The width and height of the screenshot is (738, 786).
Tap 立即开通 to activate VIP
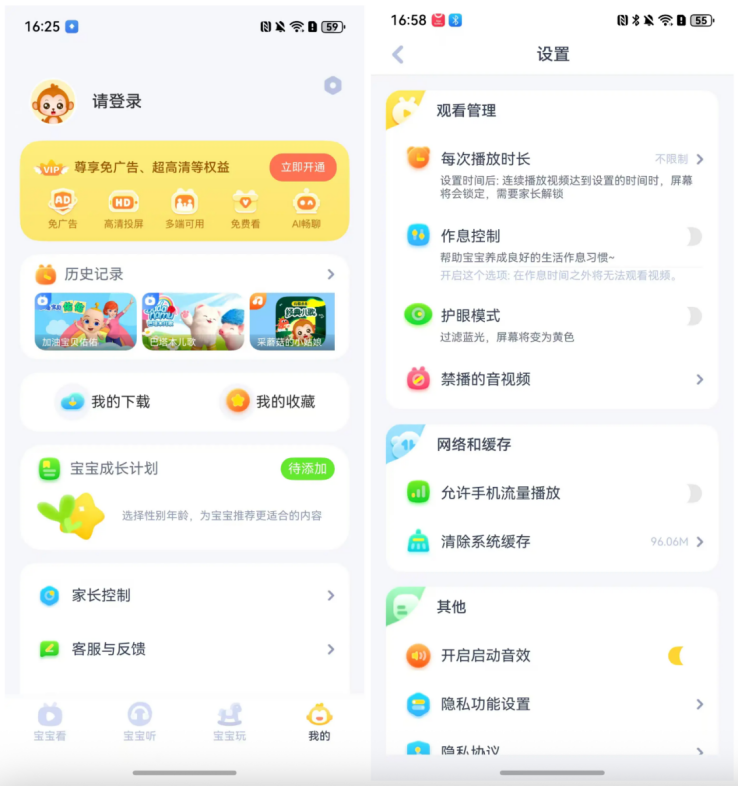click(302, 167)
